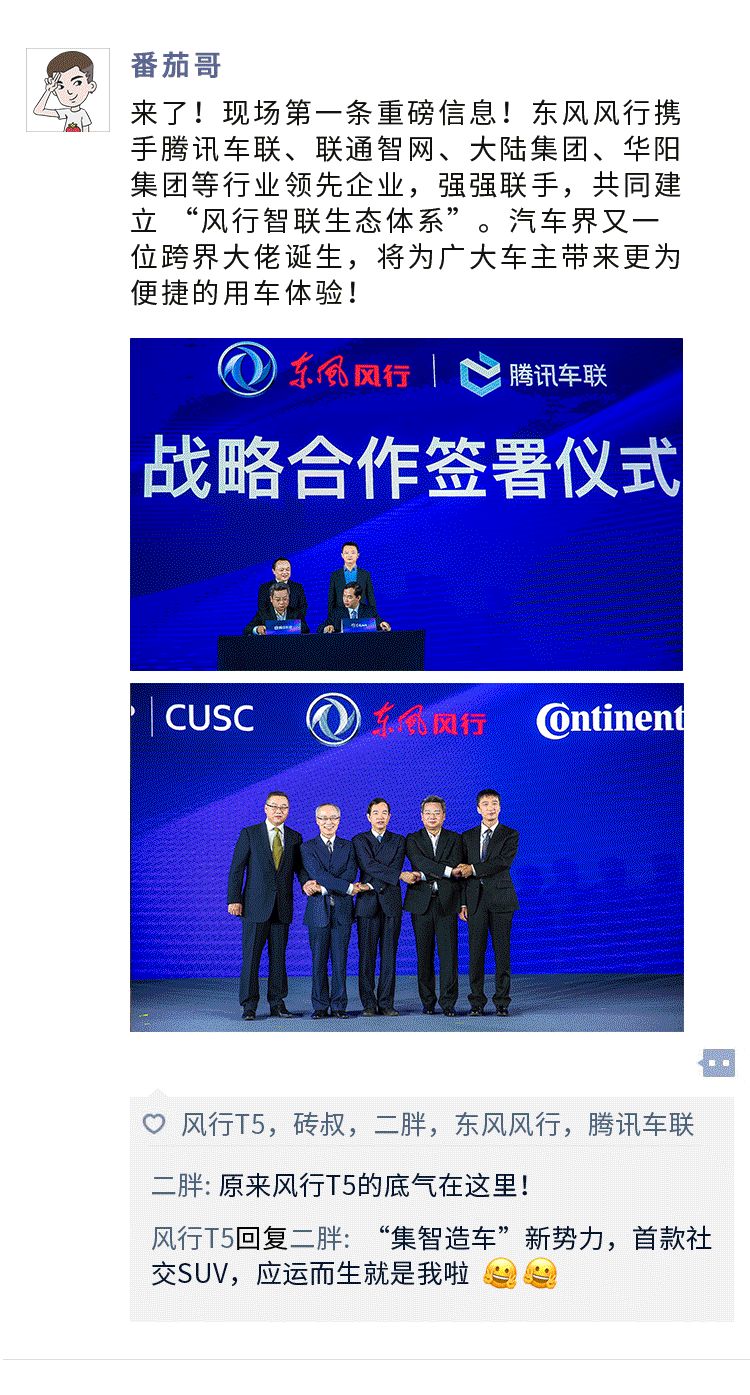Open 腾讯车联's profile from likes list
Viewport: 750px width, 1395px height.
pyautogui.click(x=641, y=1125)
